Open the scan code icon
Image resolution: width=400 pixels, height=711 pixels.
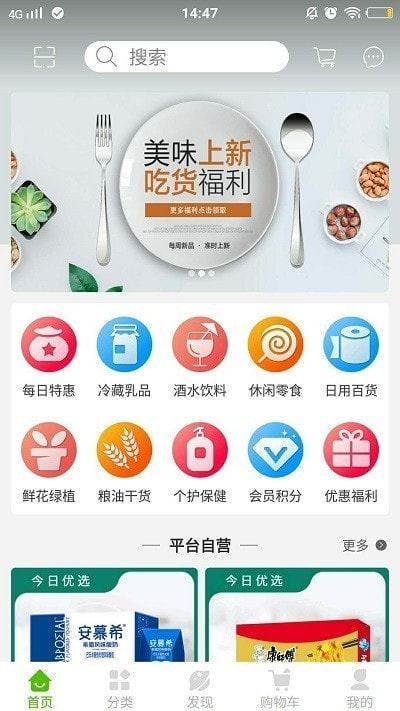point(44,57)
